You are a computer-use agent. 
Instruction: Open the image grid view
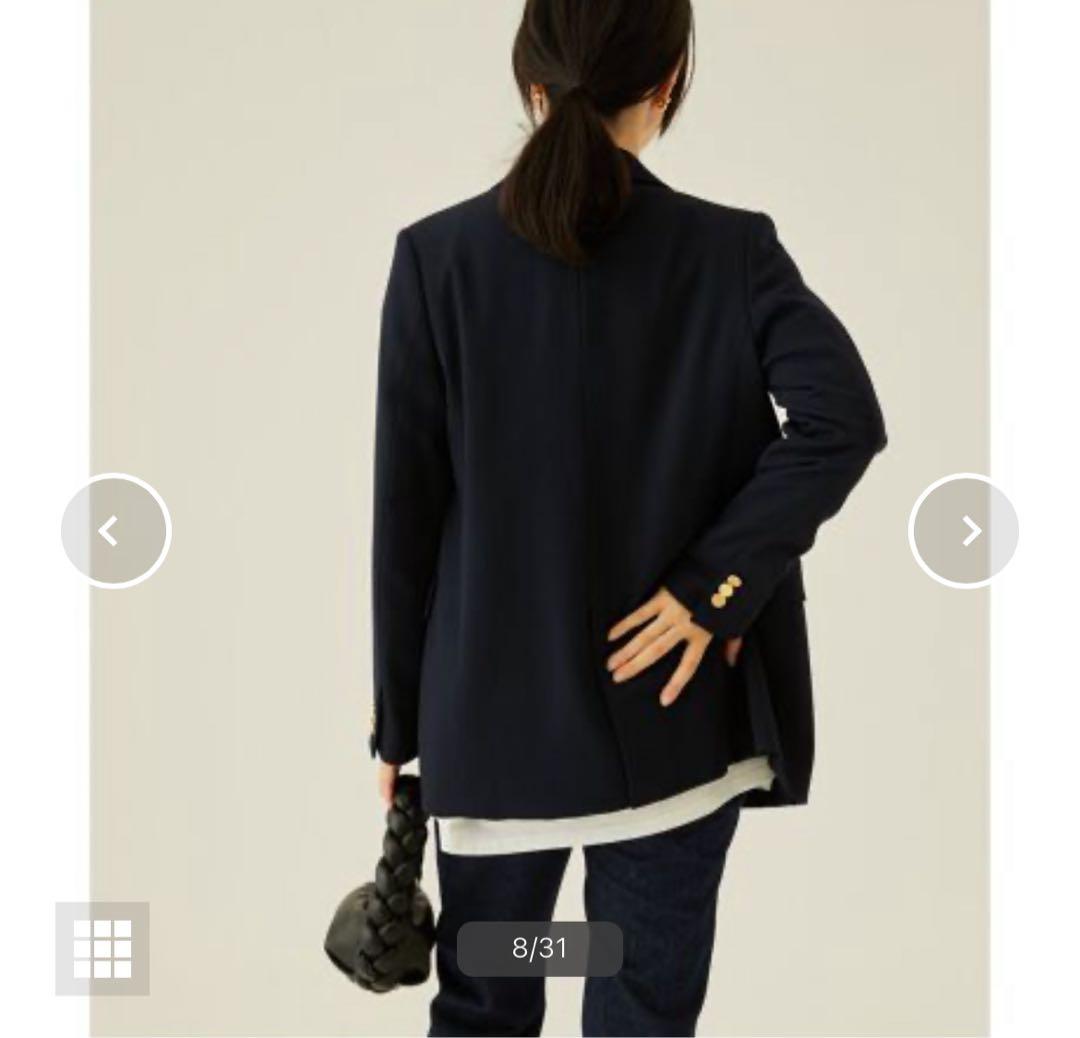click(x=102, y=948)
